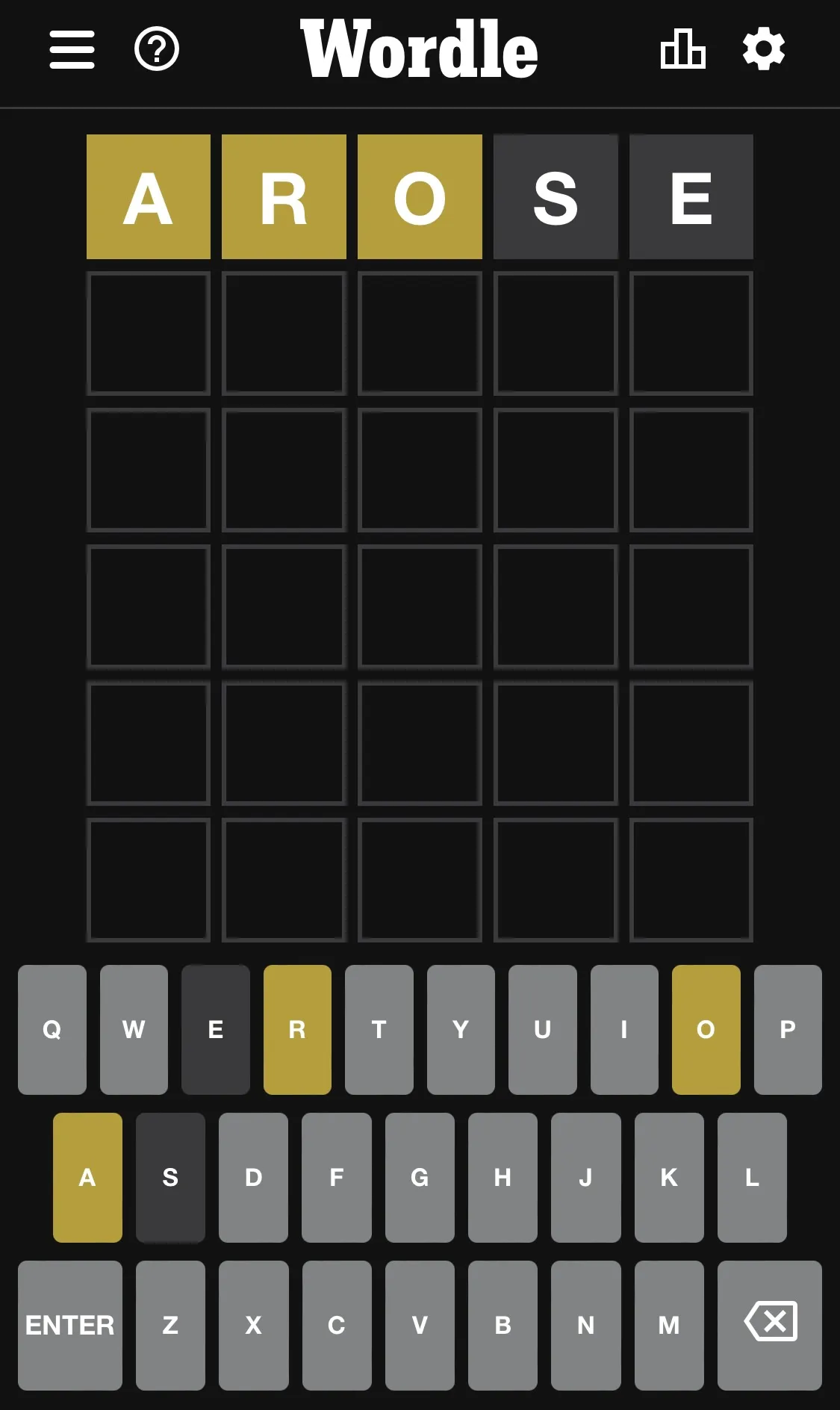Hit the G key
This screenshot has width=840, height=1410.
tap(419, 1177)
